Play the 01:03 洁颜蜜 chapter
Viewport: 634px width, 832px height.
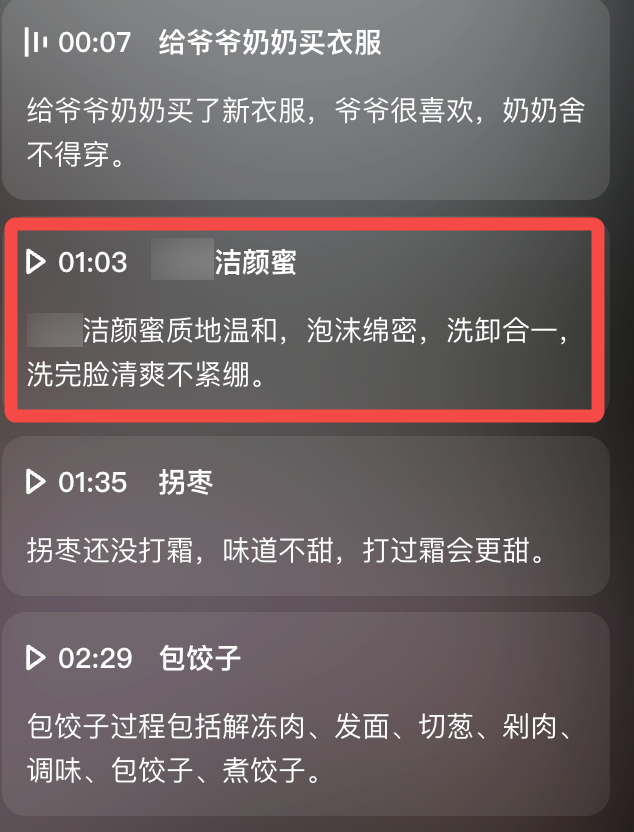click(37, 263)
